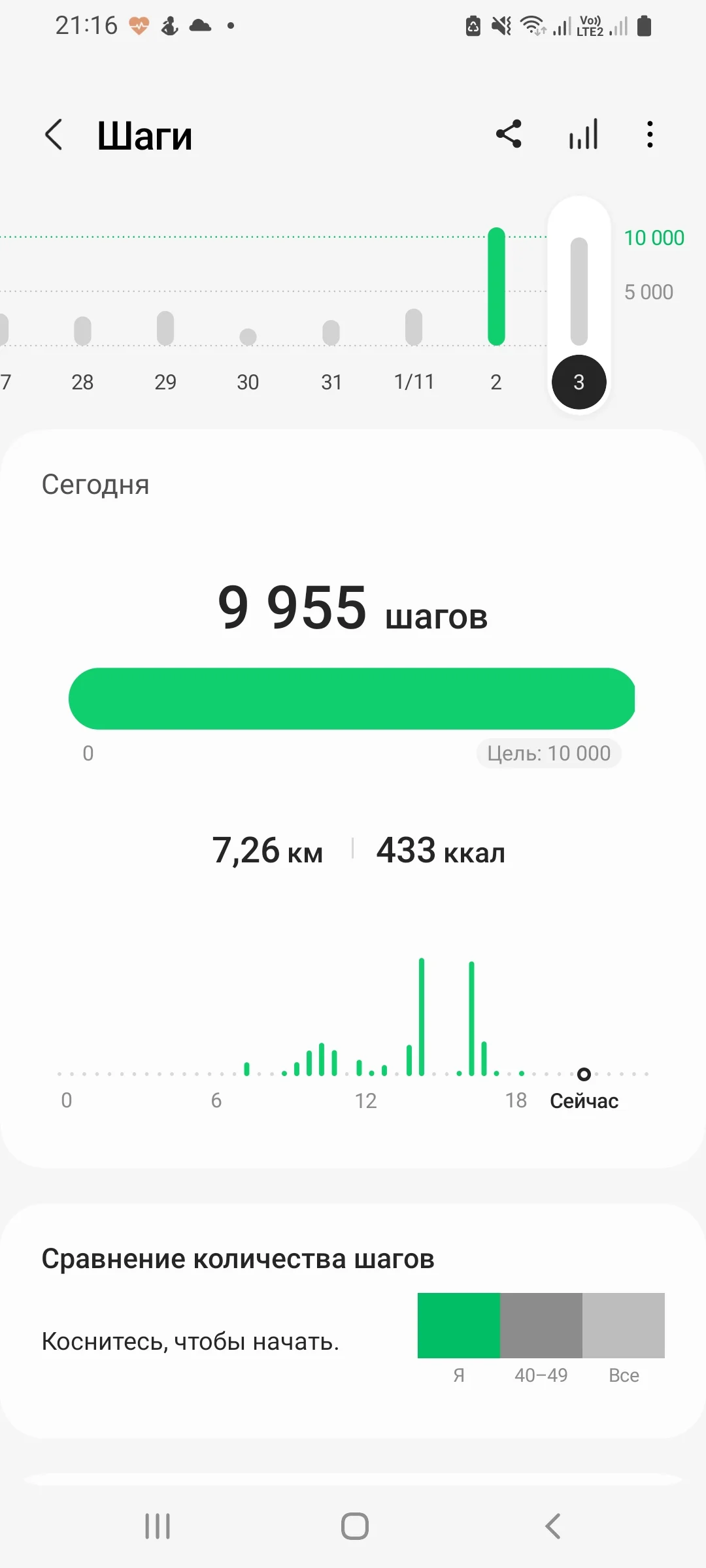Screen dimensions: 706x1568
Task: Go back from the Шаги screen
Action: click(54, 135)
